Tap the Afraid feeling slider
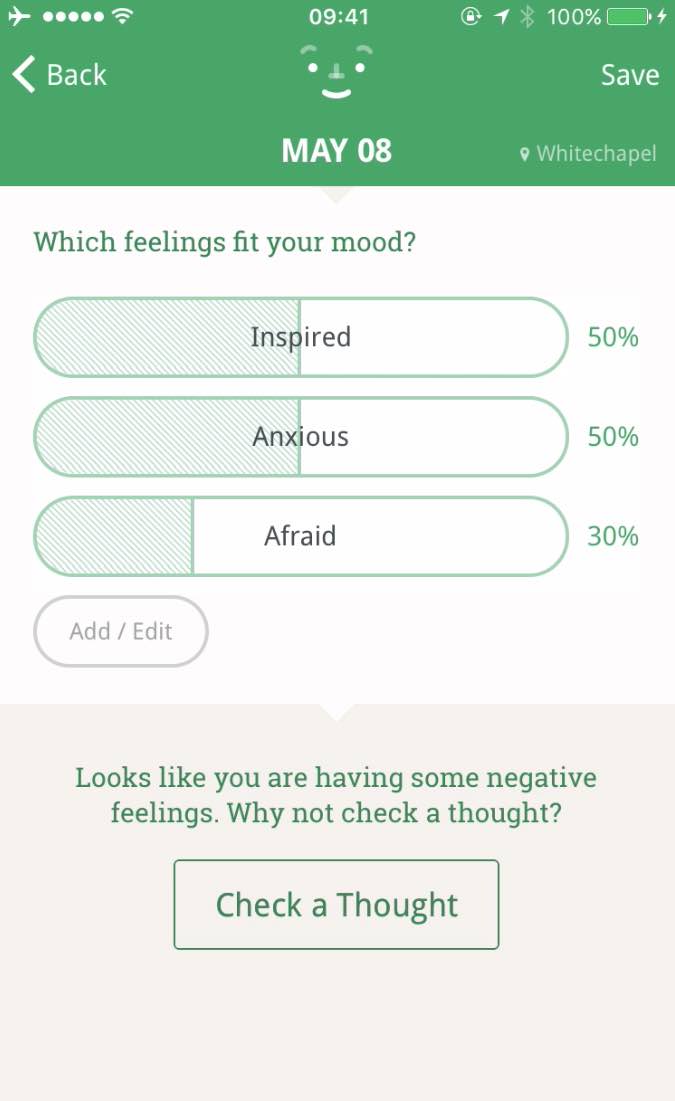Viewport: 675px width, 1101px height. coord(301,536)
